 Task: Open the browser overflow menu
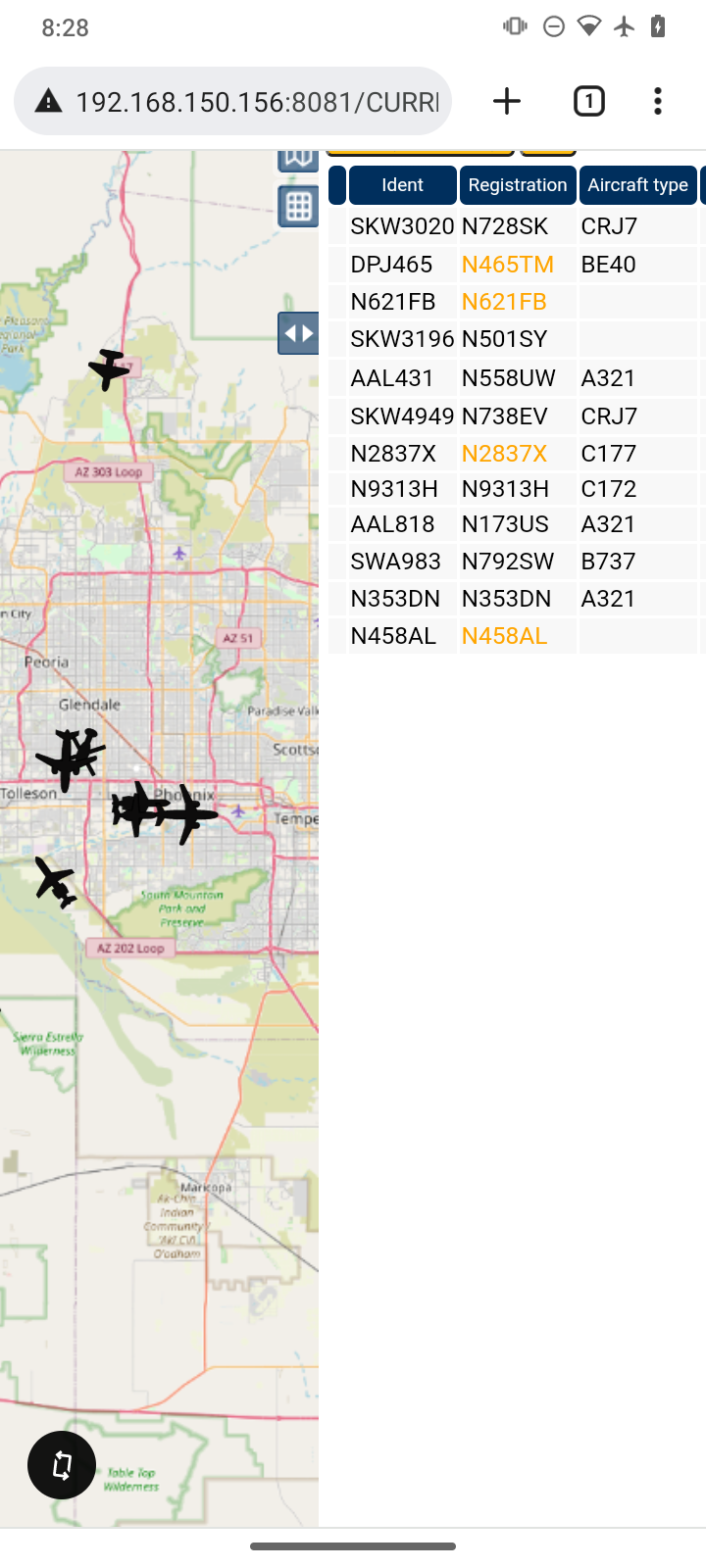tap(658, 101)
